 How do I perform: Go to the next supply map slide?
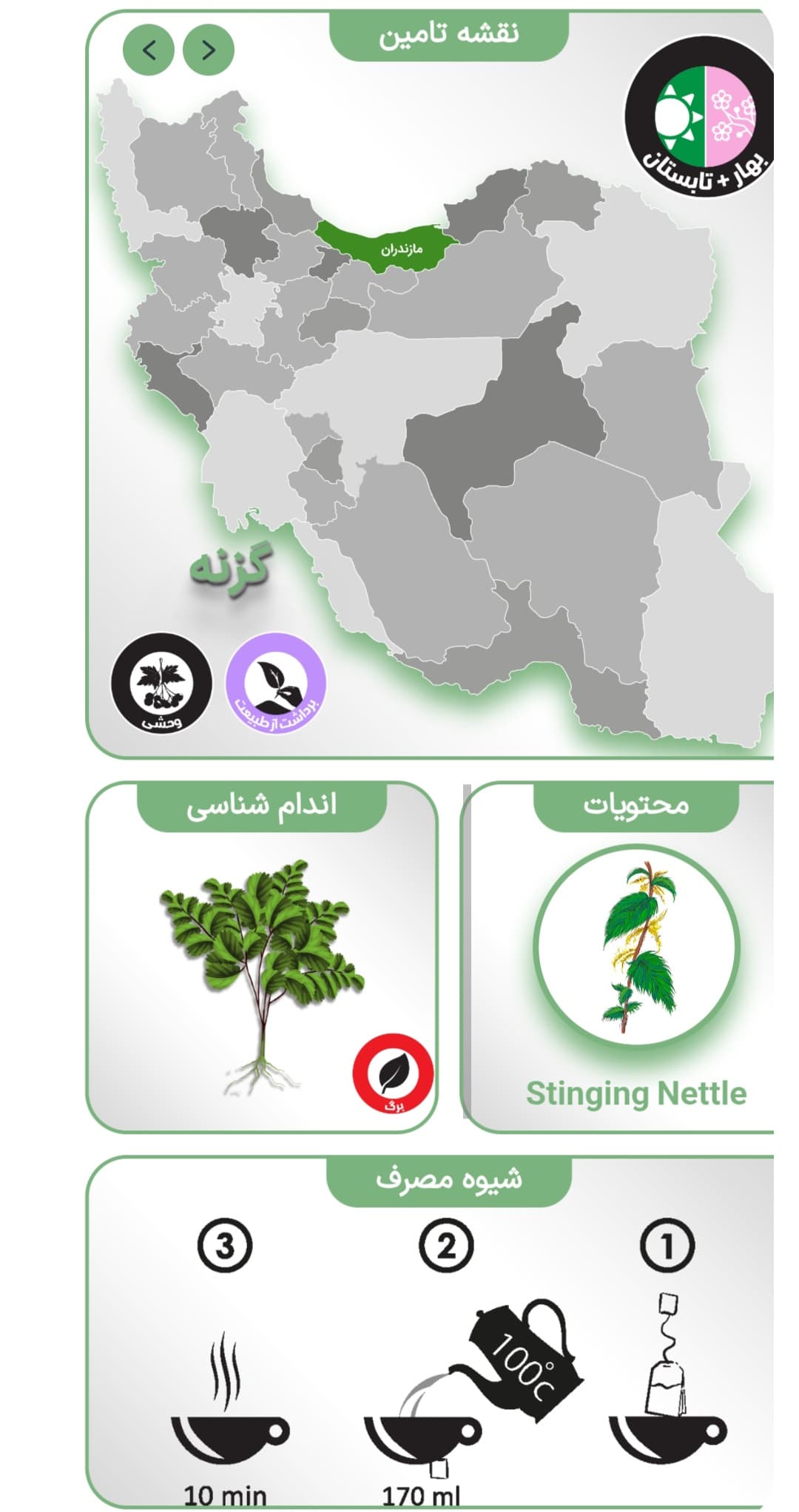coord(209,50)
